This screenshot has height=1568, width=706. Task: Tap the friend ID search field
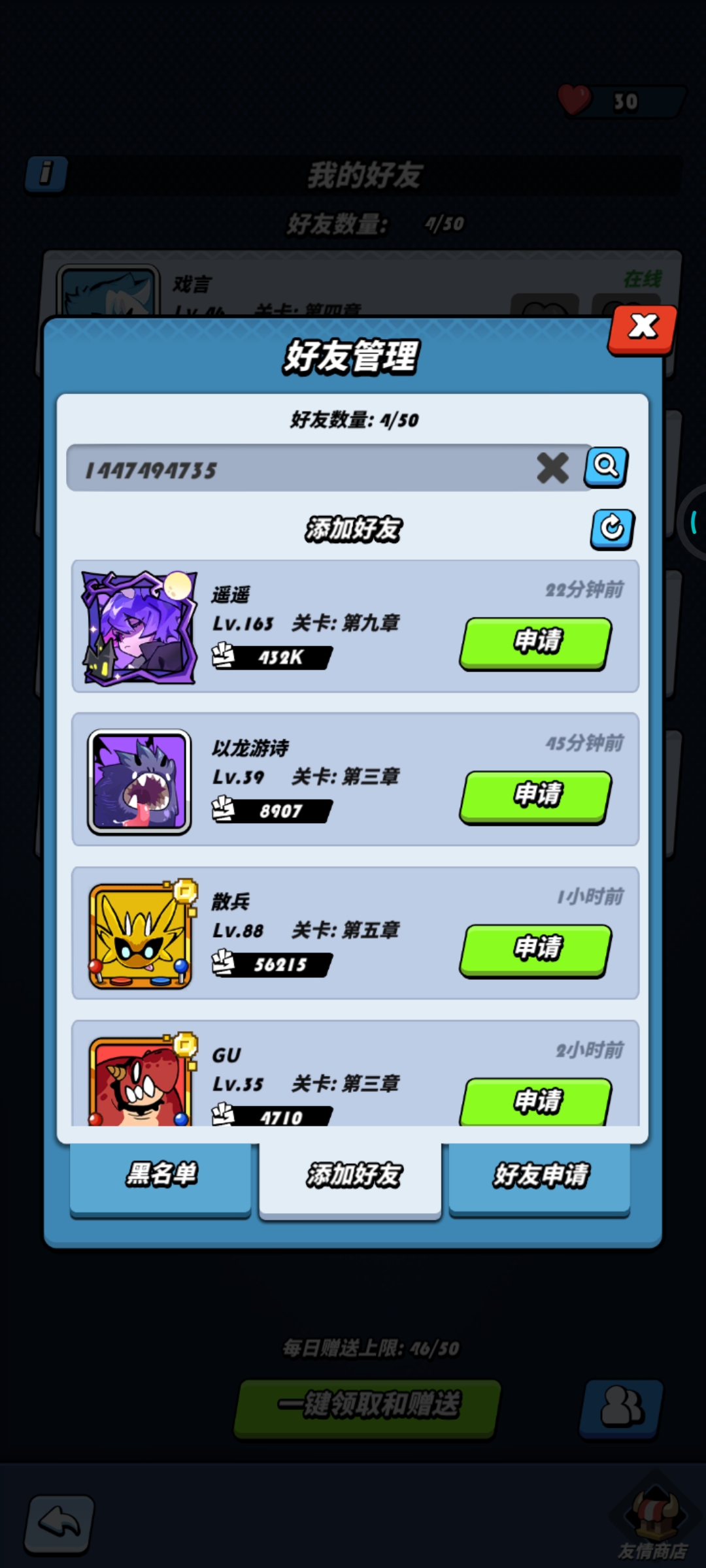pyautogui.click(x=301, y=469)
